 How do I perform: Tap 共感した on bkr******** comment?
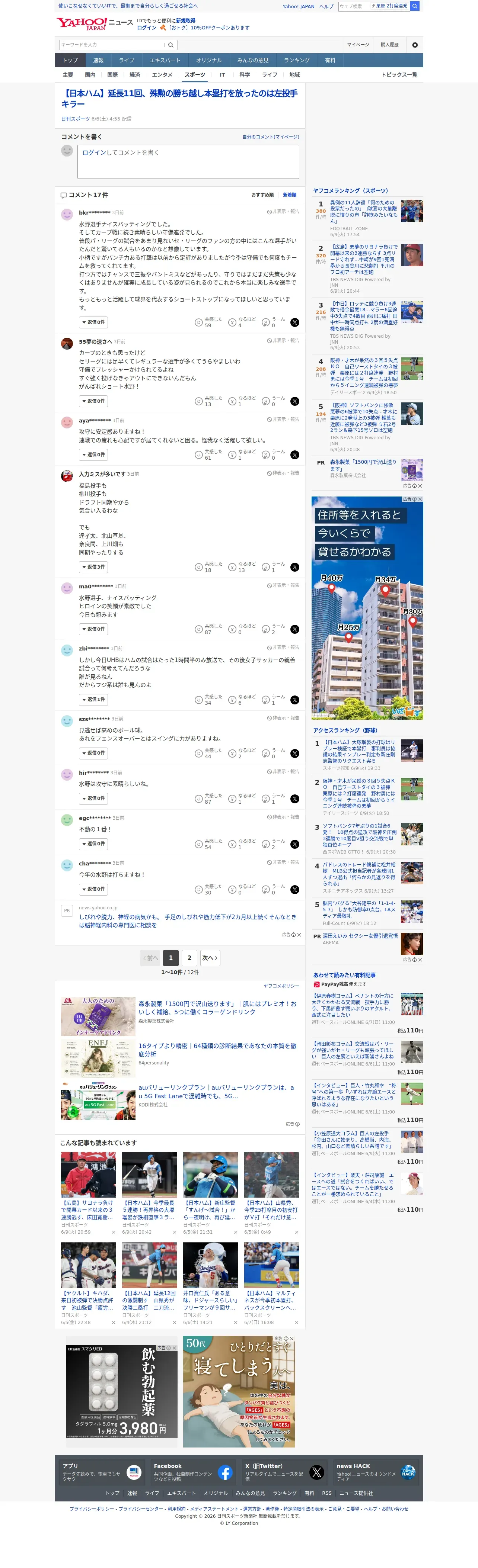208,322
